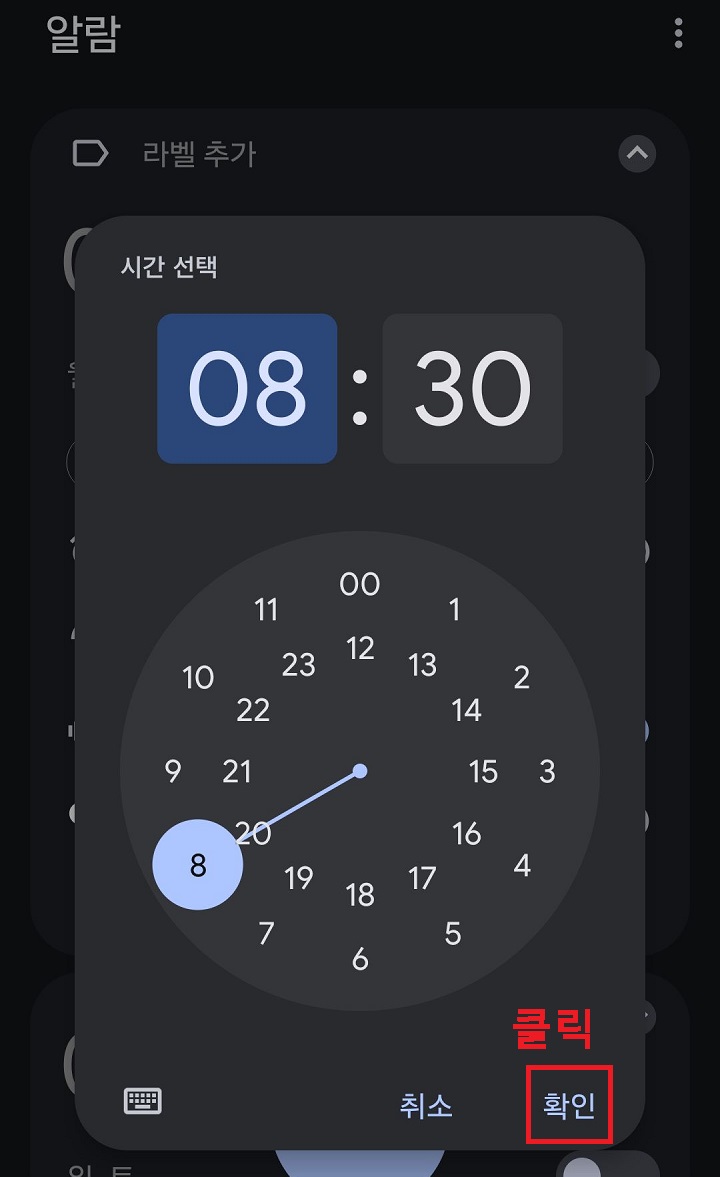The image size is (720, 1177).
Task: Click 11 on the outer clock ring
Action: coord(266,609)
